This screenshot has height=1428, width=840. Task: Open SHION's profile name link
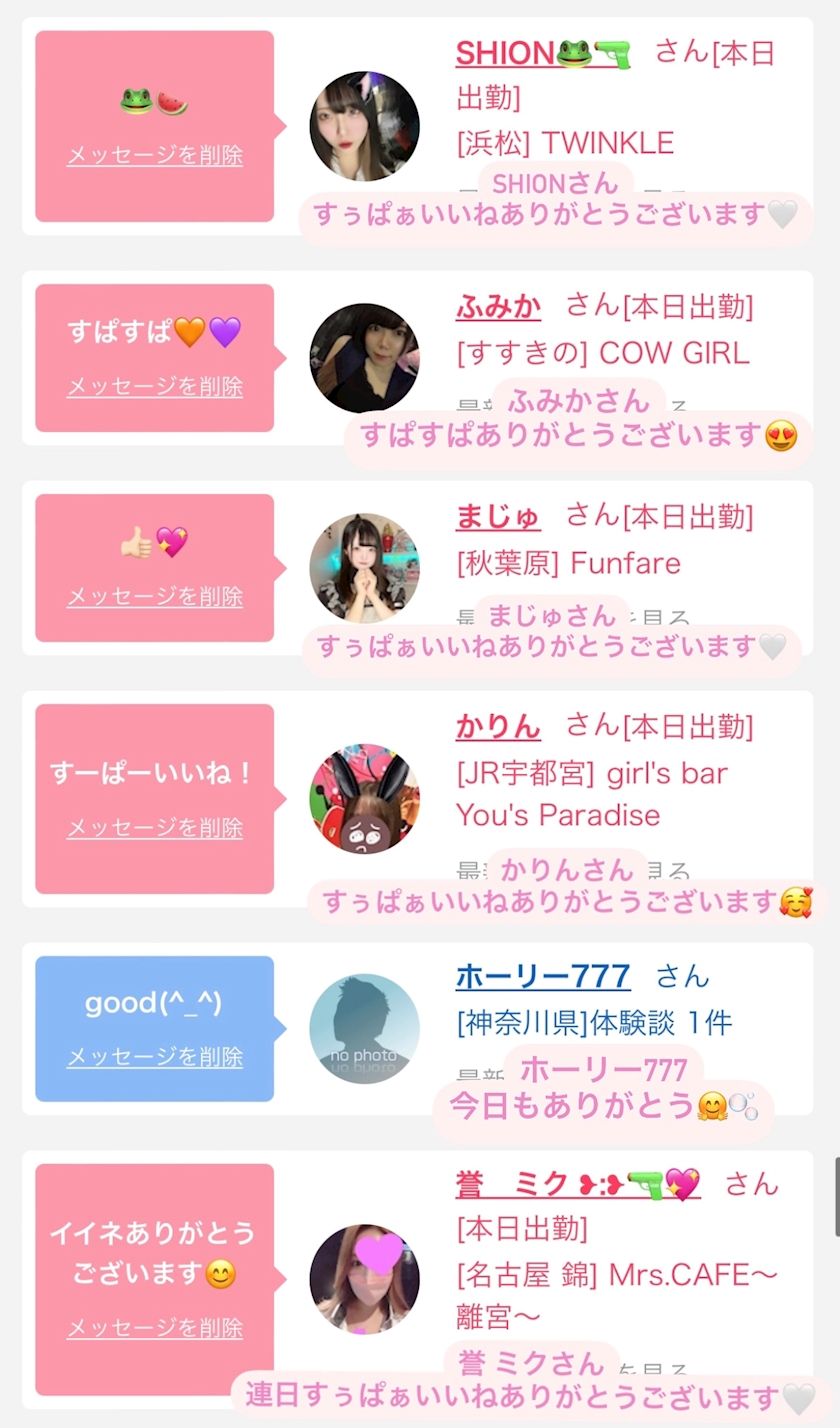(x=543, y=53)
